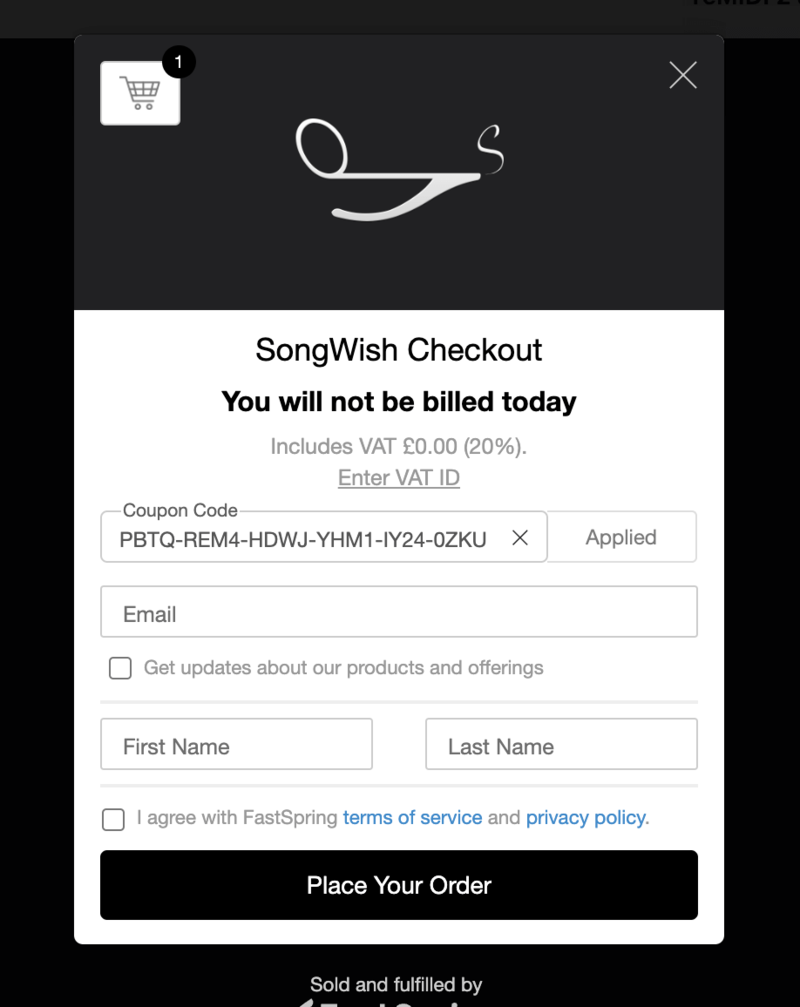Close the SongWish checkout dialog
800x1007 pixels.
[x=683, y=75]
